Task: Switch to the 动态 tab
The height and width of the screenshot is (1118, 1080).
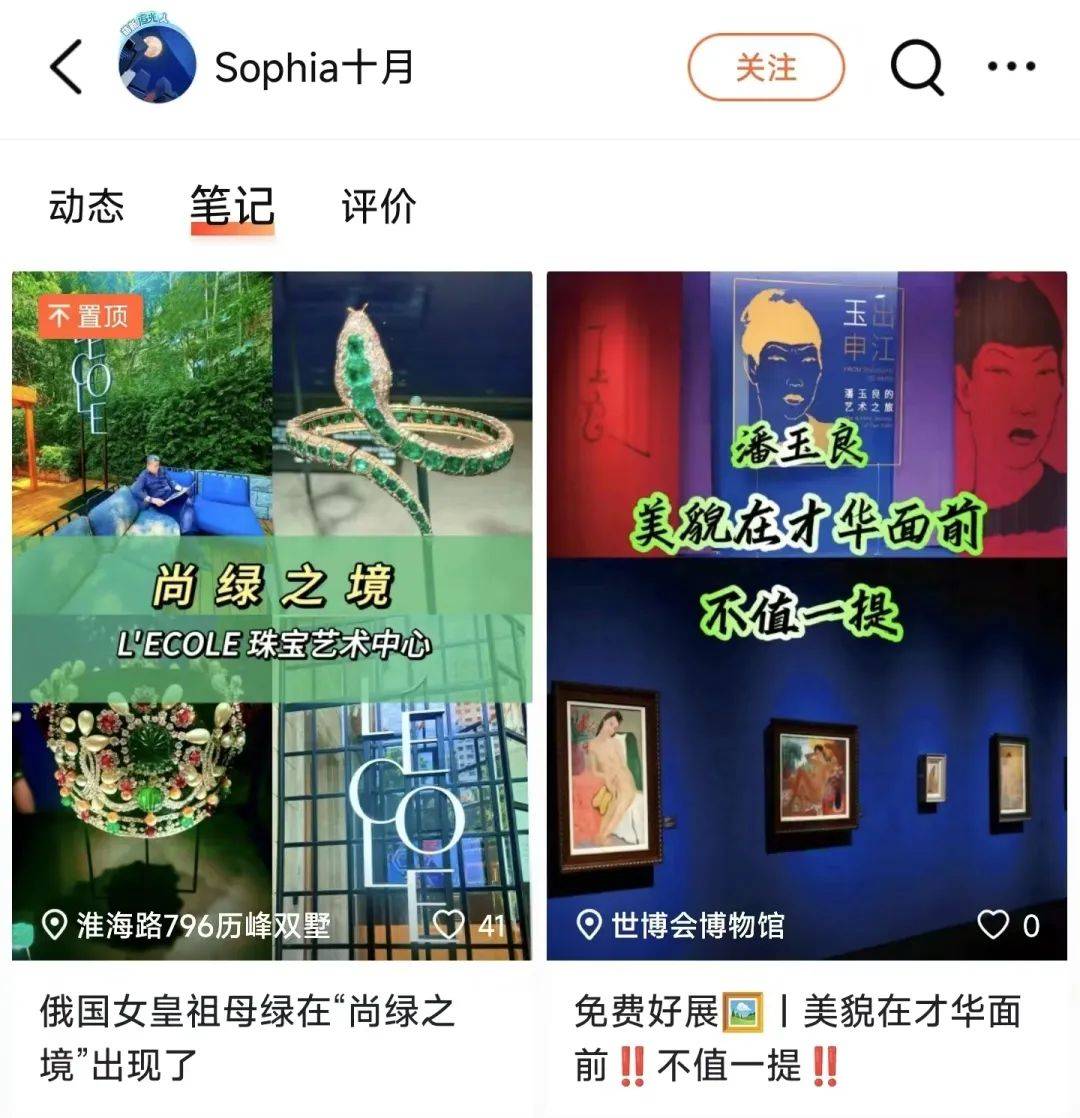Action: [x=86, y=206]
